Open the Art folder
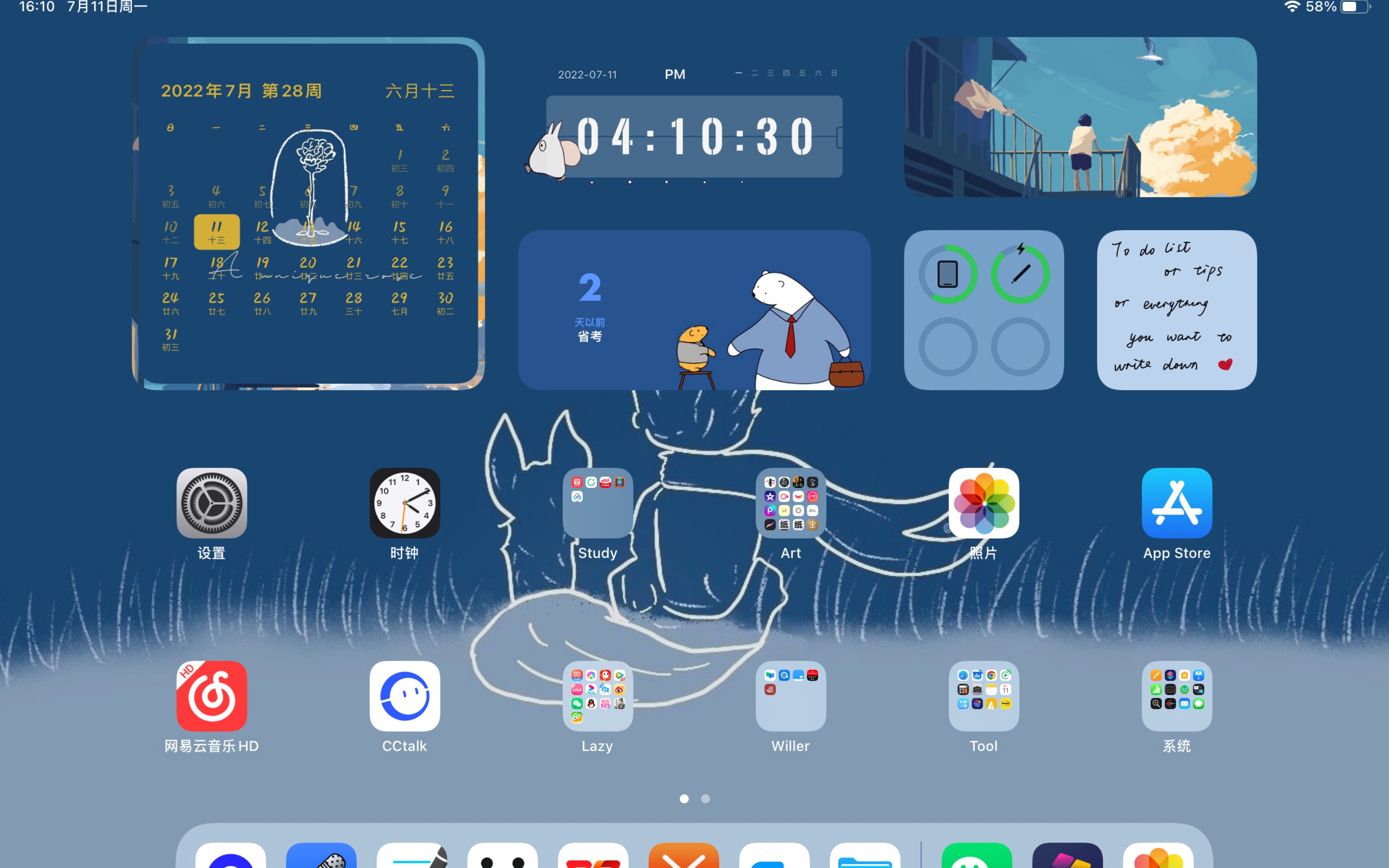The image size is (1389, 868). click(791, 503)
